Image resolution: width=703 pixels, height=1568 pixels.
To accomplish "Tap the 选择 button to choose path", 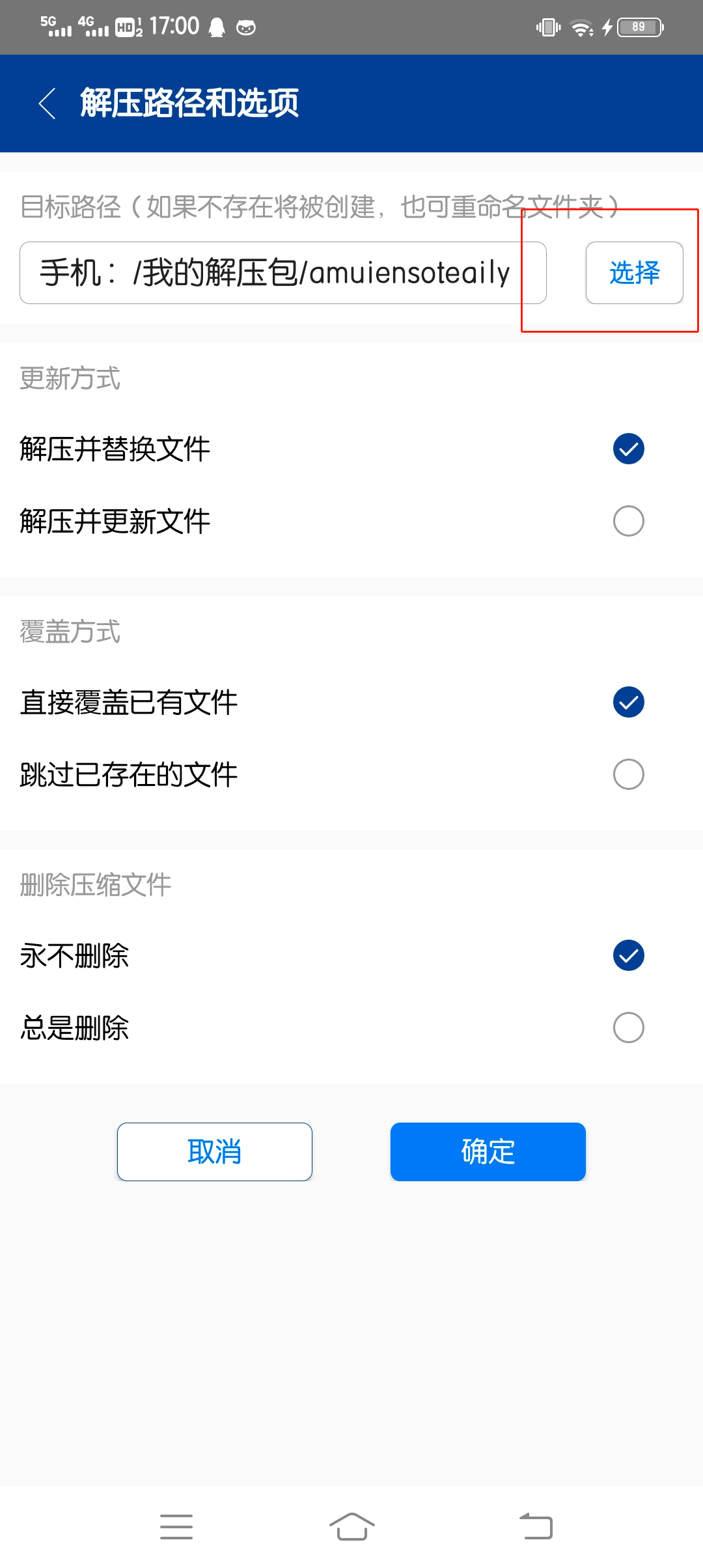I will pyautogui.click(x=634, y=272).
